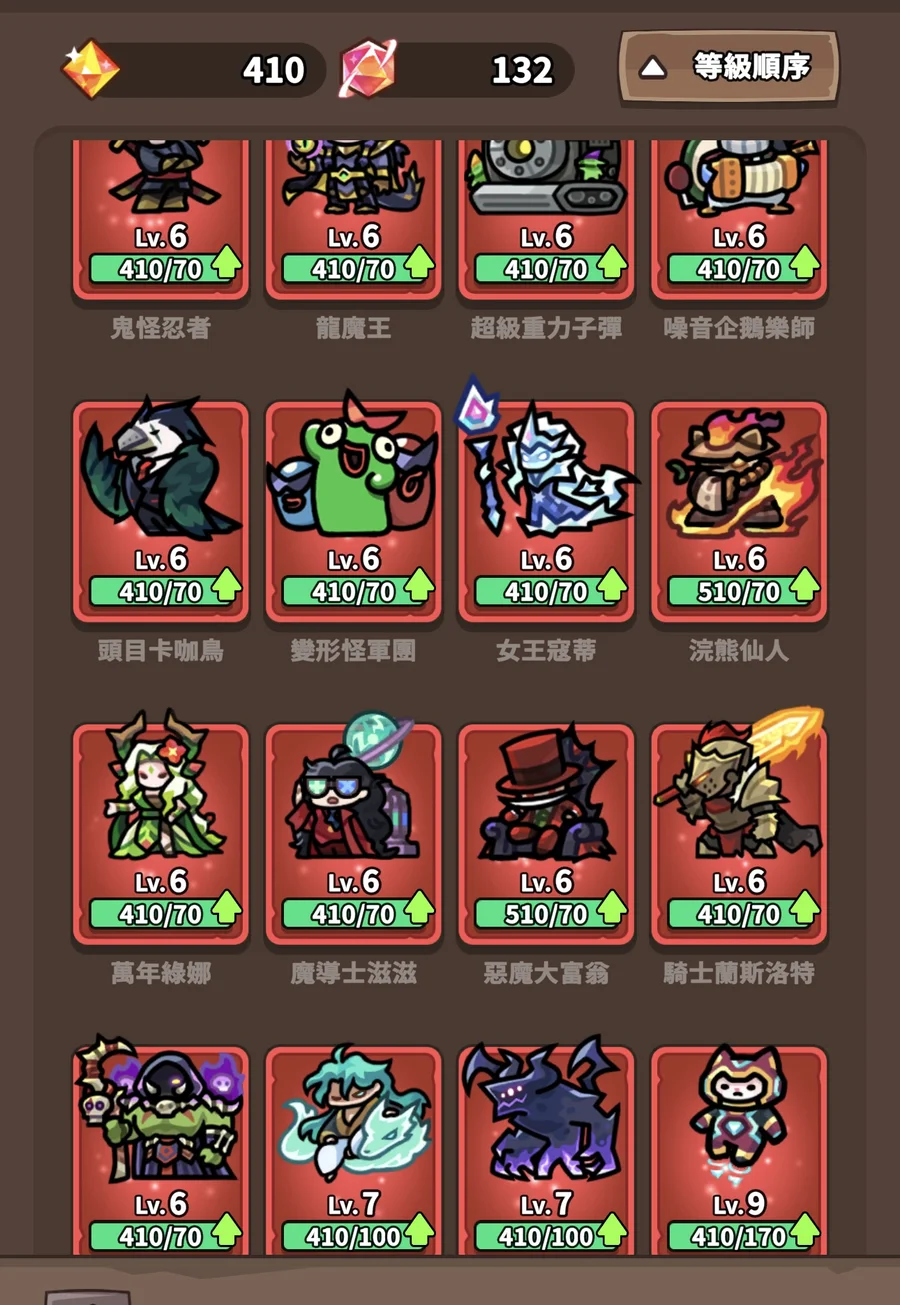Select the 變形怪軍團 slime card
Viewport: 900px width, 1305px height.
[353, 512]
